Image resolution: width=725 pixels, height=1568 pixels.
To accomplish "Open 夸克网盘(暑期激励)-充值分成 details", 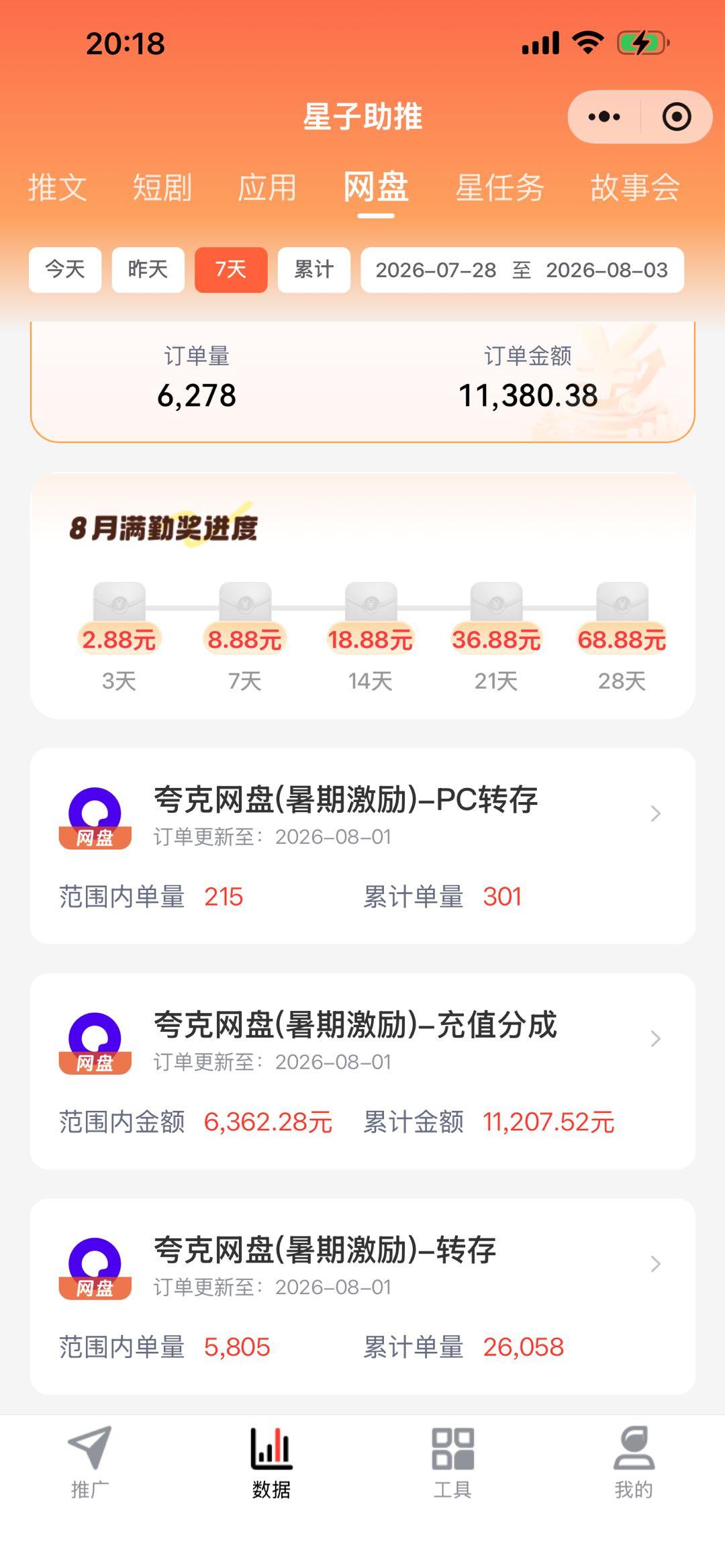I will tap(362, 1071).
